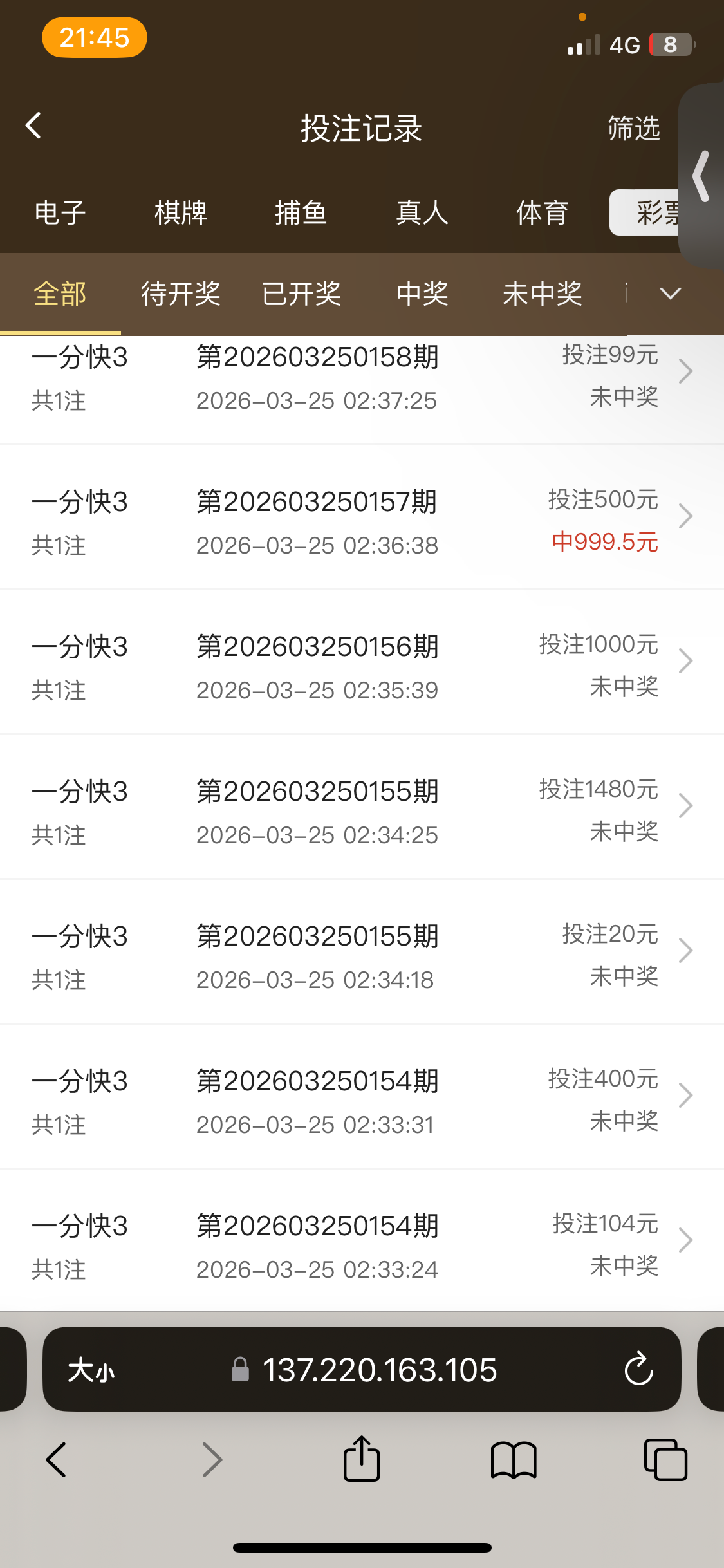Open the 投注104元 bet record
Viewport: 724px width, 1568px height.
point(362,1242)
